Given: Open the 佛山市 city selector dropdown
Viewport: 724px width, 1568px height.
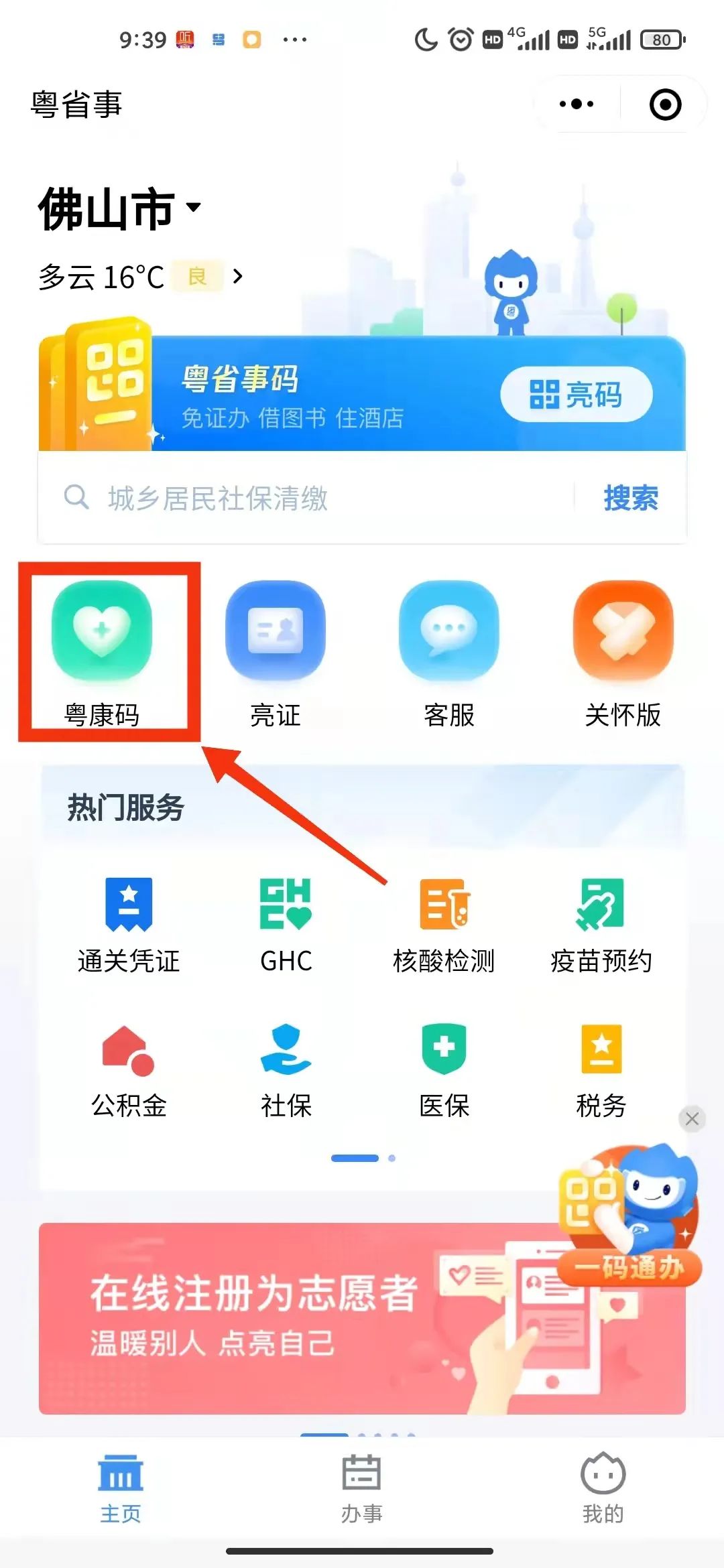Looking at the screenshot, I should (x=119, y=209).
